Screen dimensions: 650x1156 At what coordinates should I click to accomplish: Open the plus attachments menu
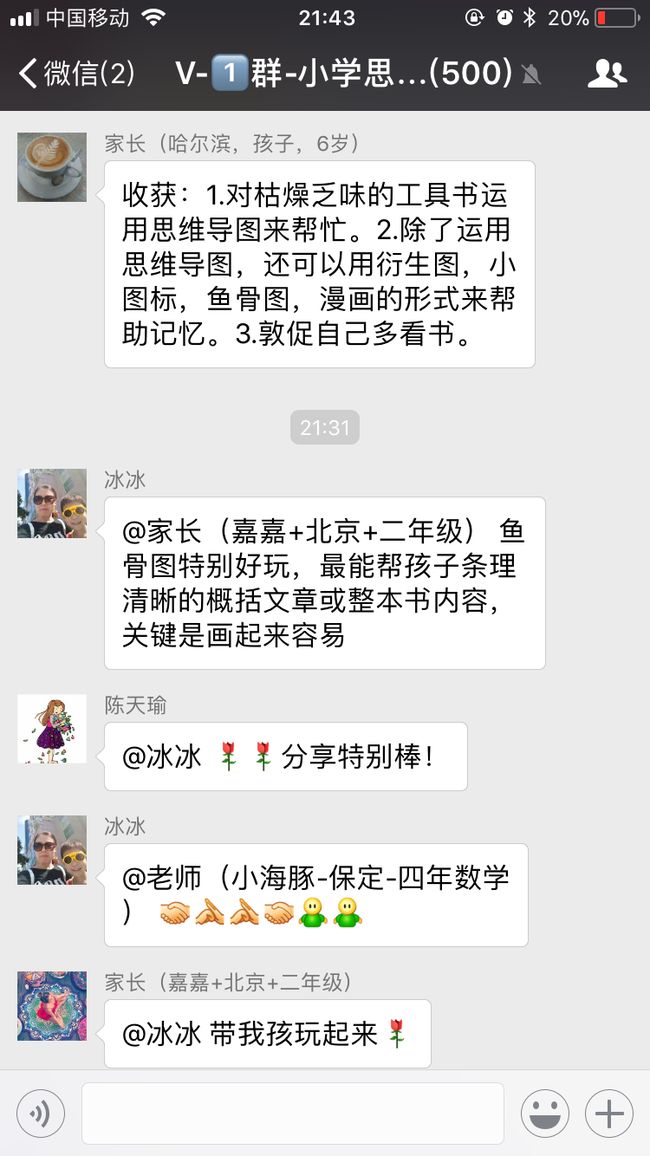coord(609,1113)
